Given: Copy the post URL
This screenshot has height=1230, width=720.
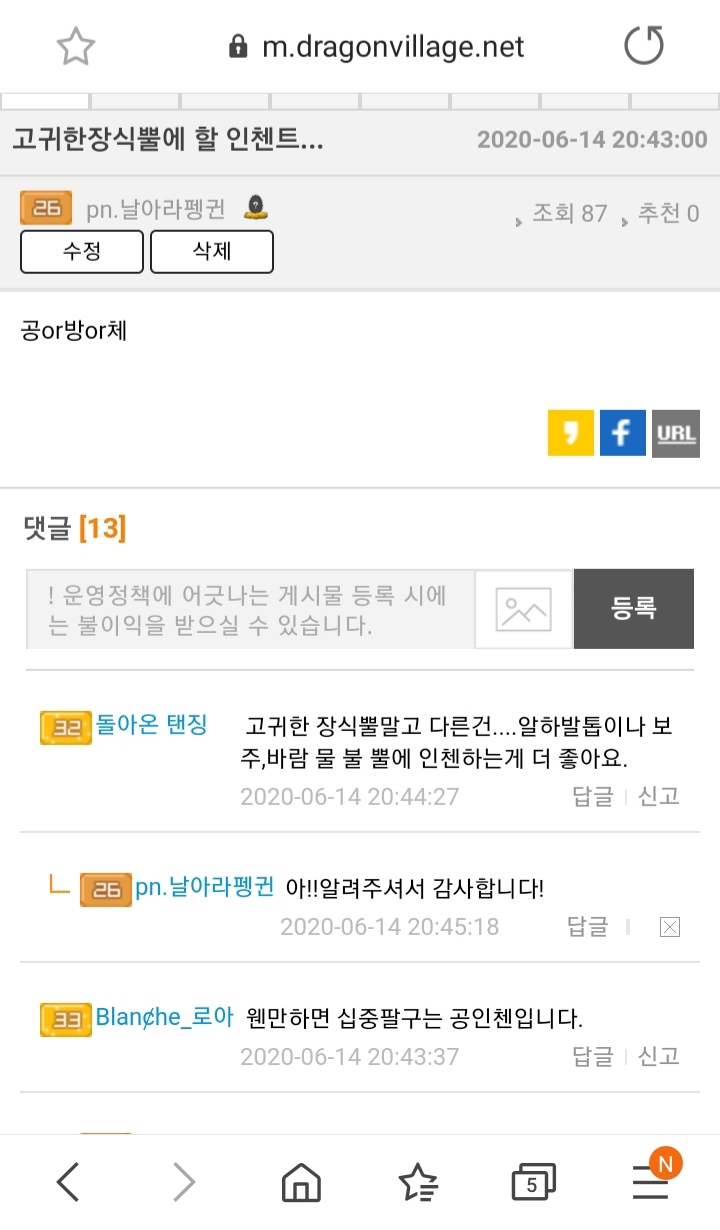Looking at the screenshot, I should (x=676, y=433).
